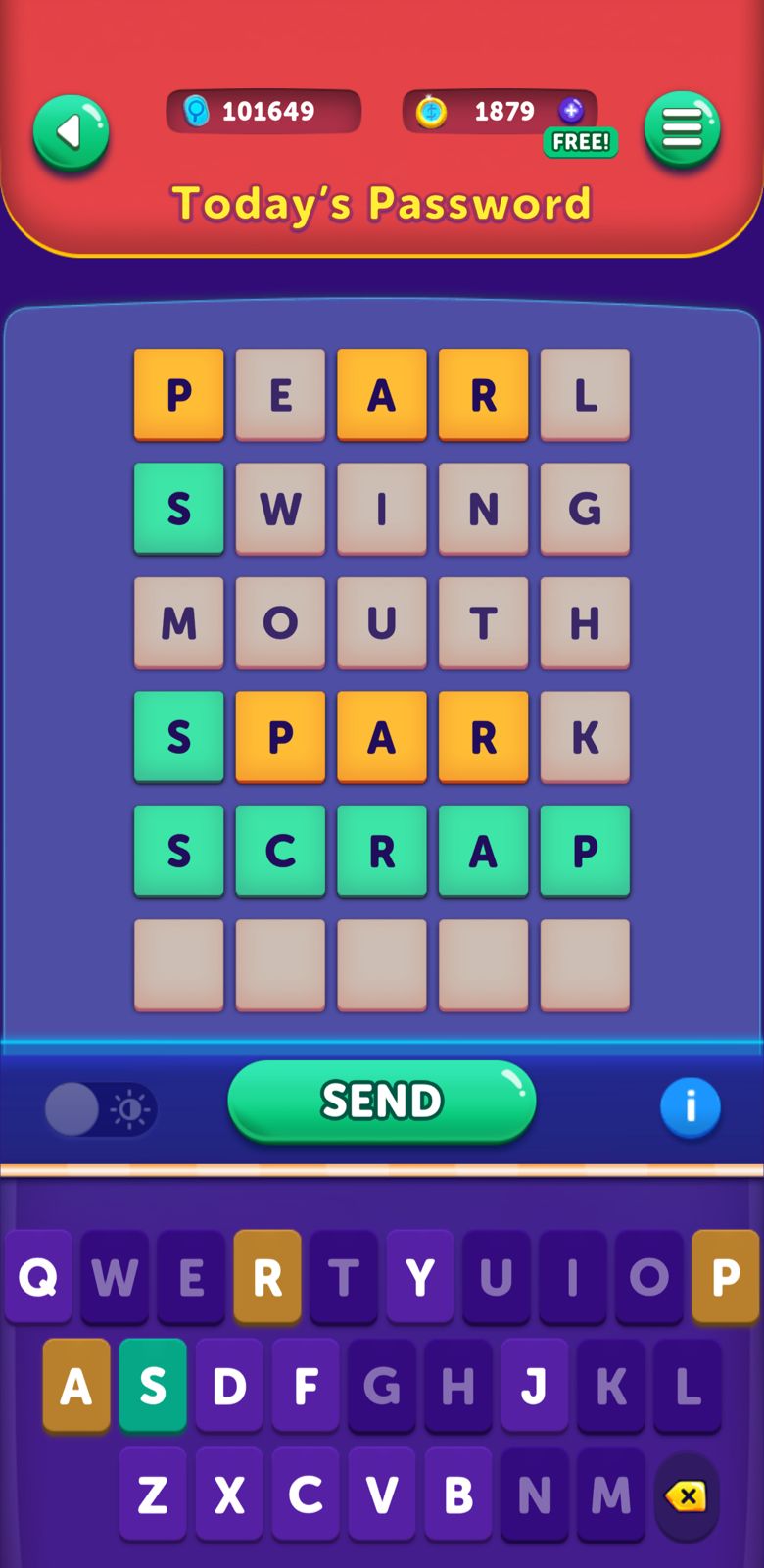Tap the J key
Screen dimensions: 764x1568
tap(535, 1386)
